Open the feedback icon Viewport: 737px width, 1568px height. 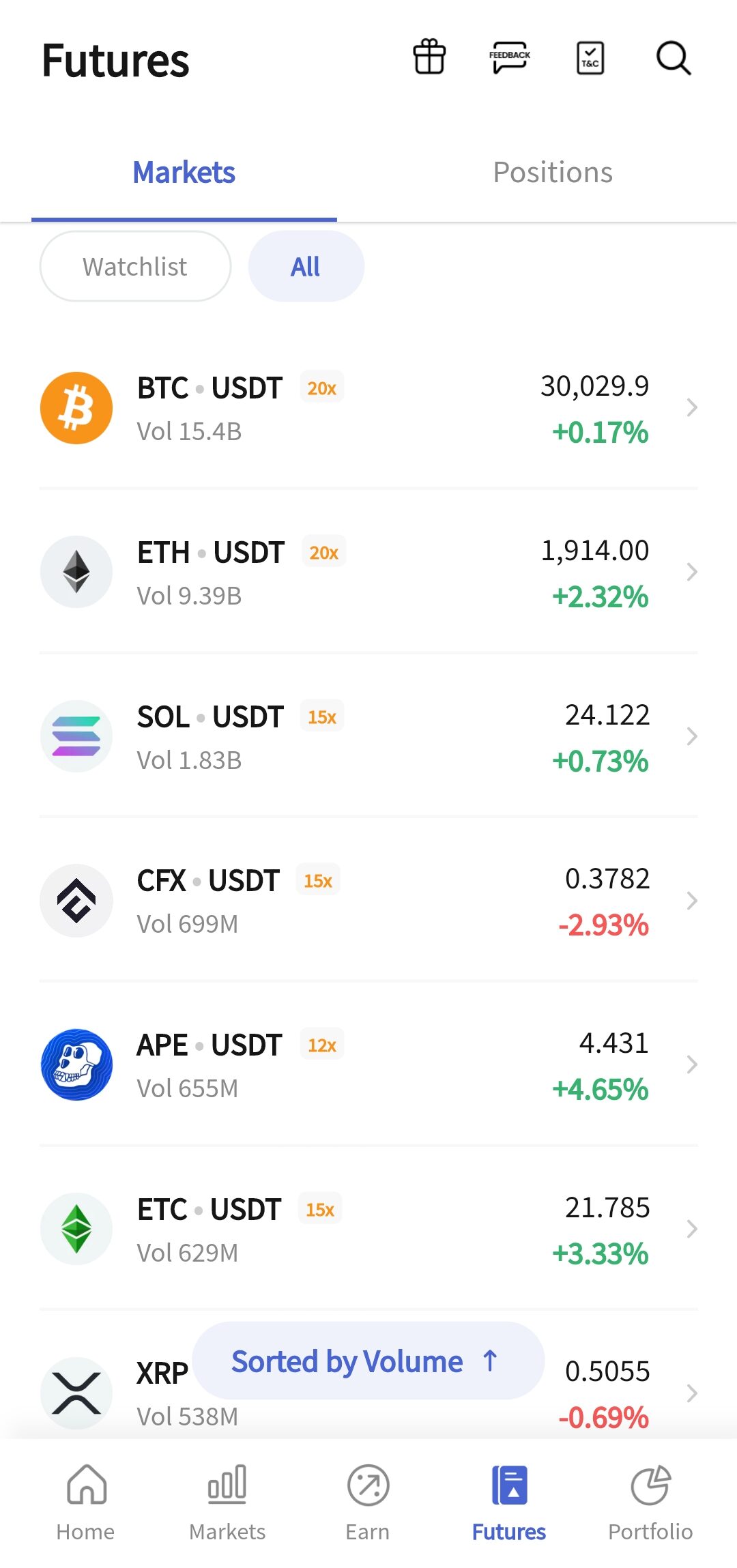(510, 57)
